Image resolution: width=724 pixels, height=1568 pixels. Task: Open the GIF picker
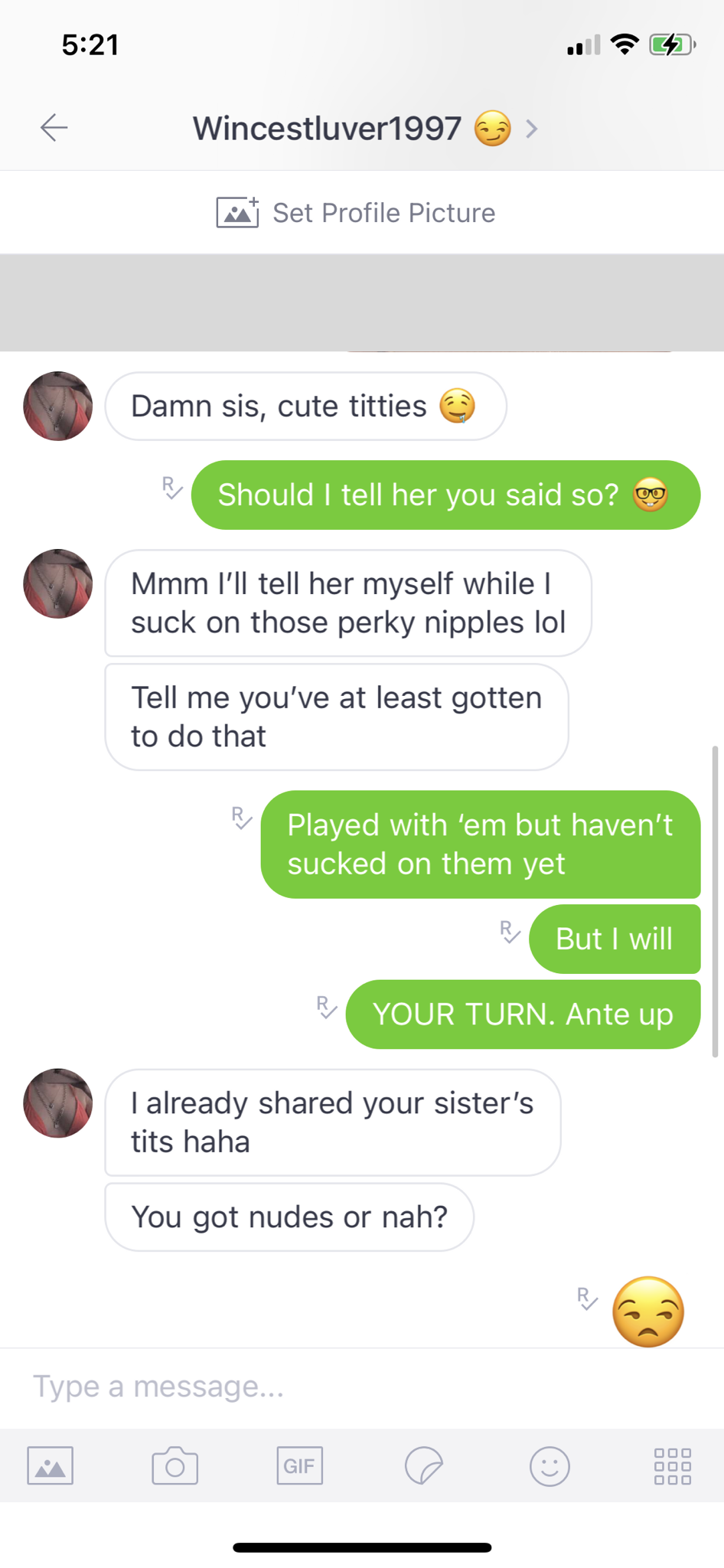[299, 1466]
